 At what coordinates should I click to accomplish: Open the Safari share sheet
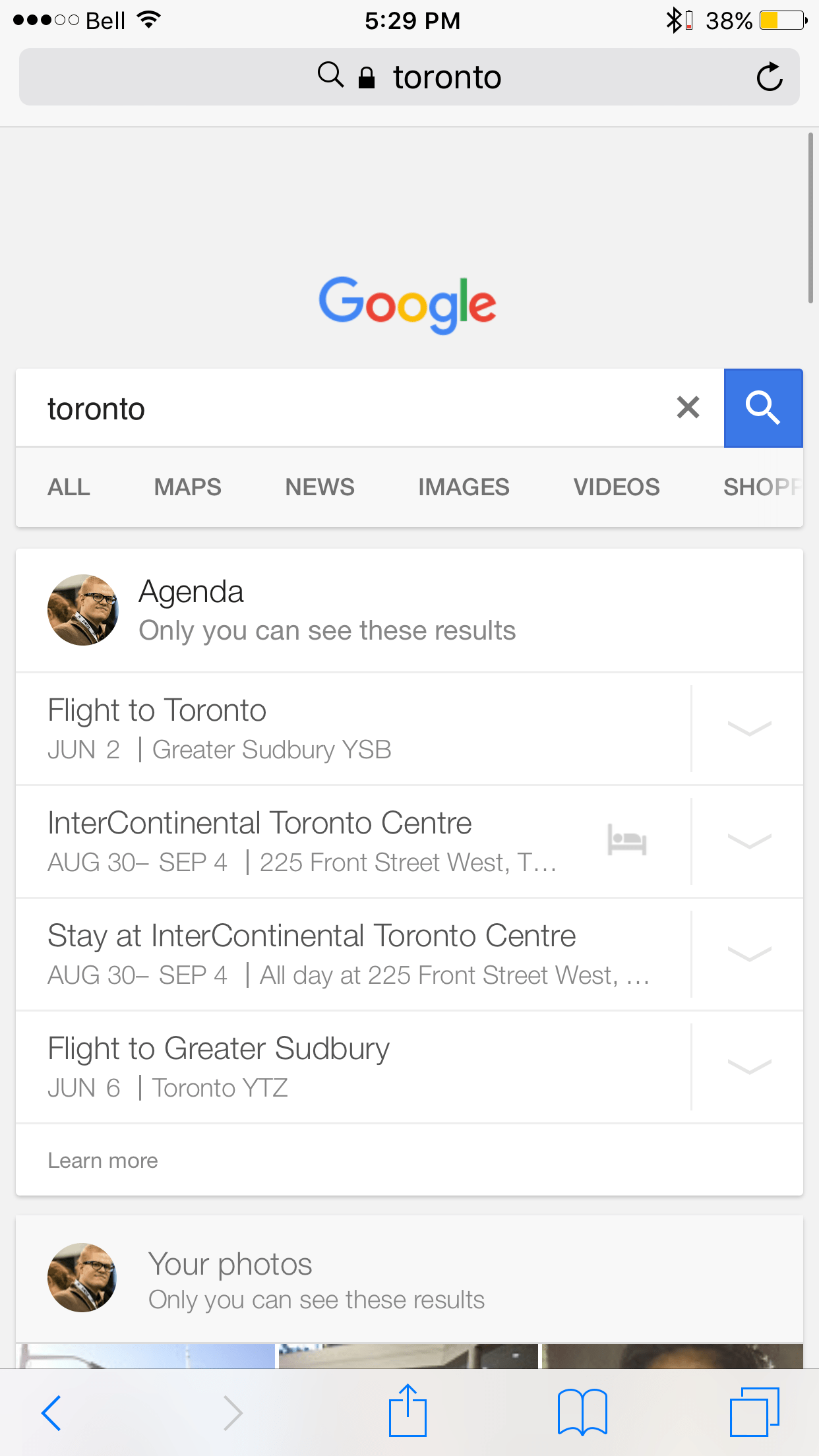[408, 1410]
